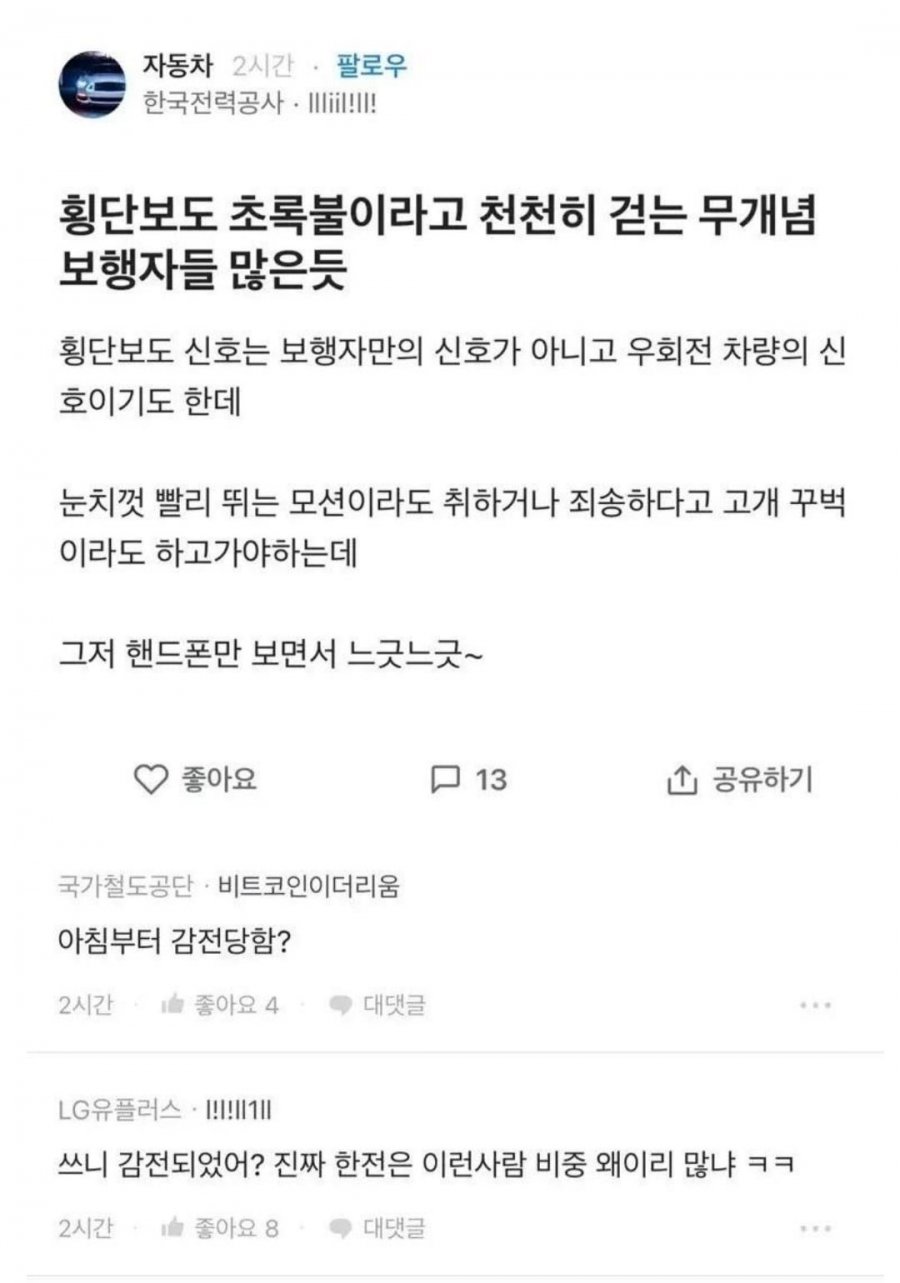
Task: Like the LG유플러스 user's comment
Action: 219,1227
